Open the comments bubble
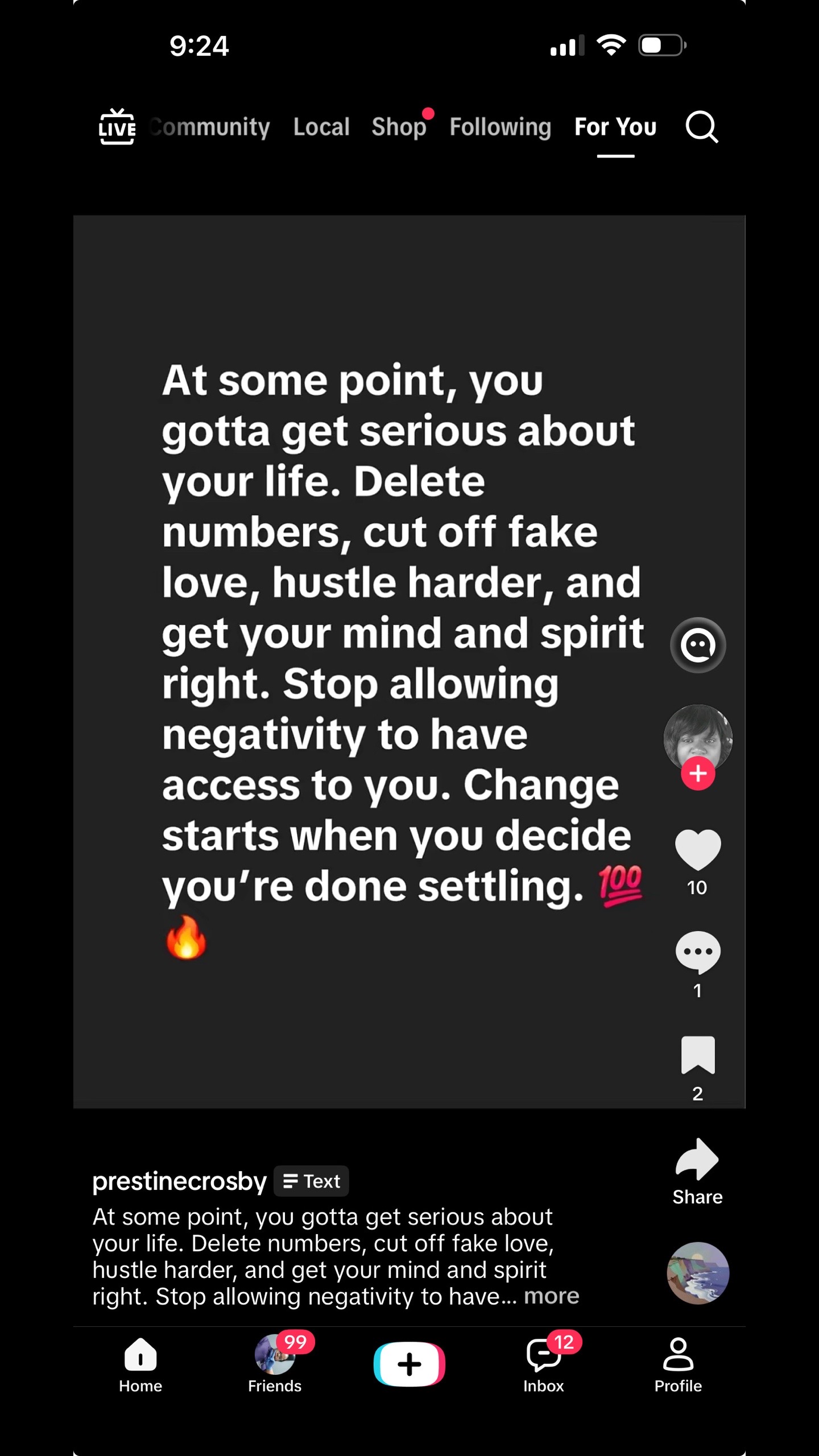This screenshot has height=1456, width=819. [698, 953]
